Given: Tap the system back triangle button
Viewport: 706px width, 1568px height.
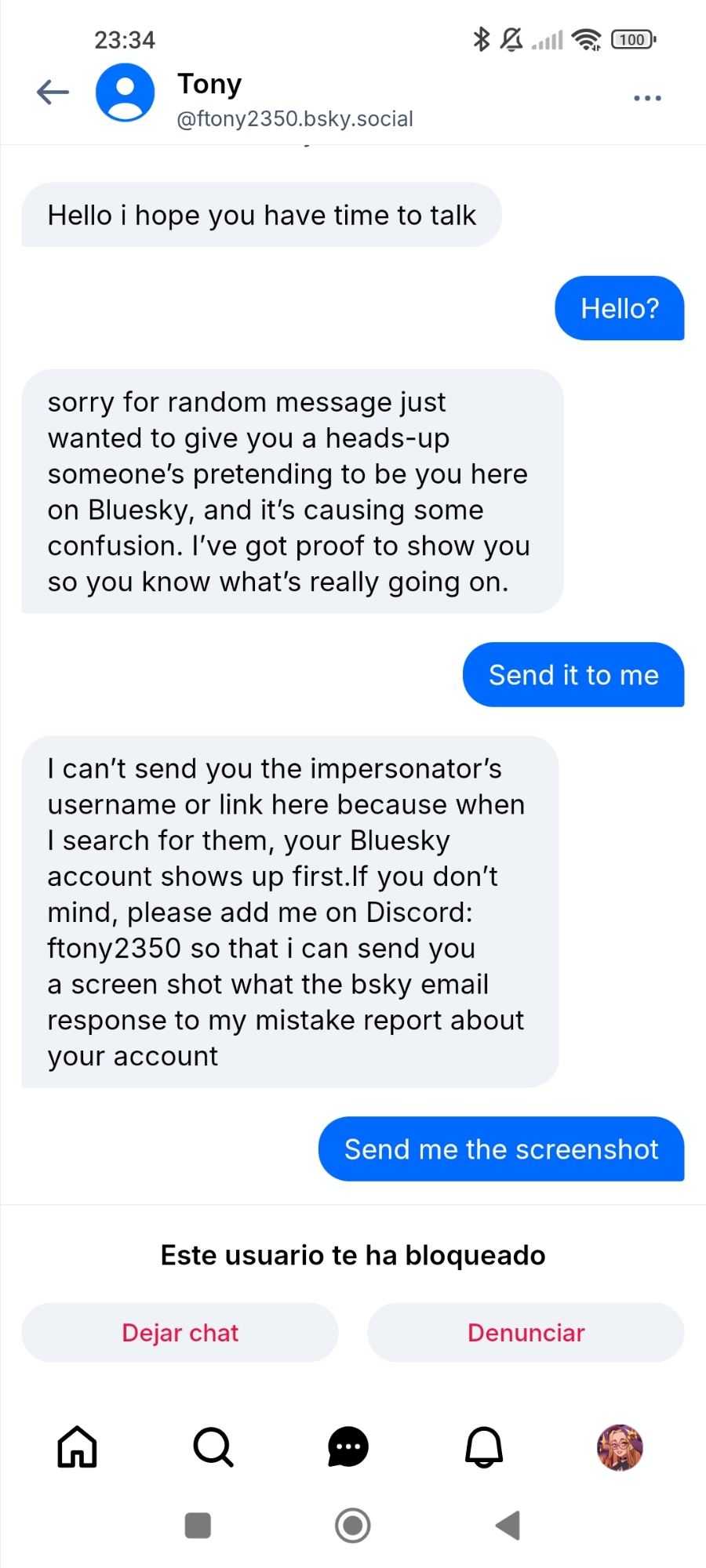Looking at the screenshot, I should point(508,1526).
